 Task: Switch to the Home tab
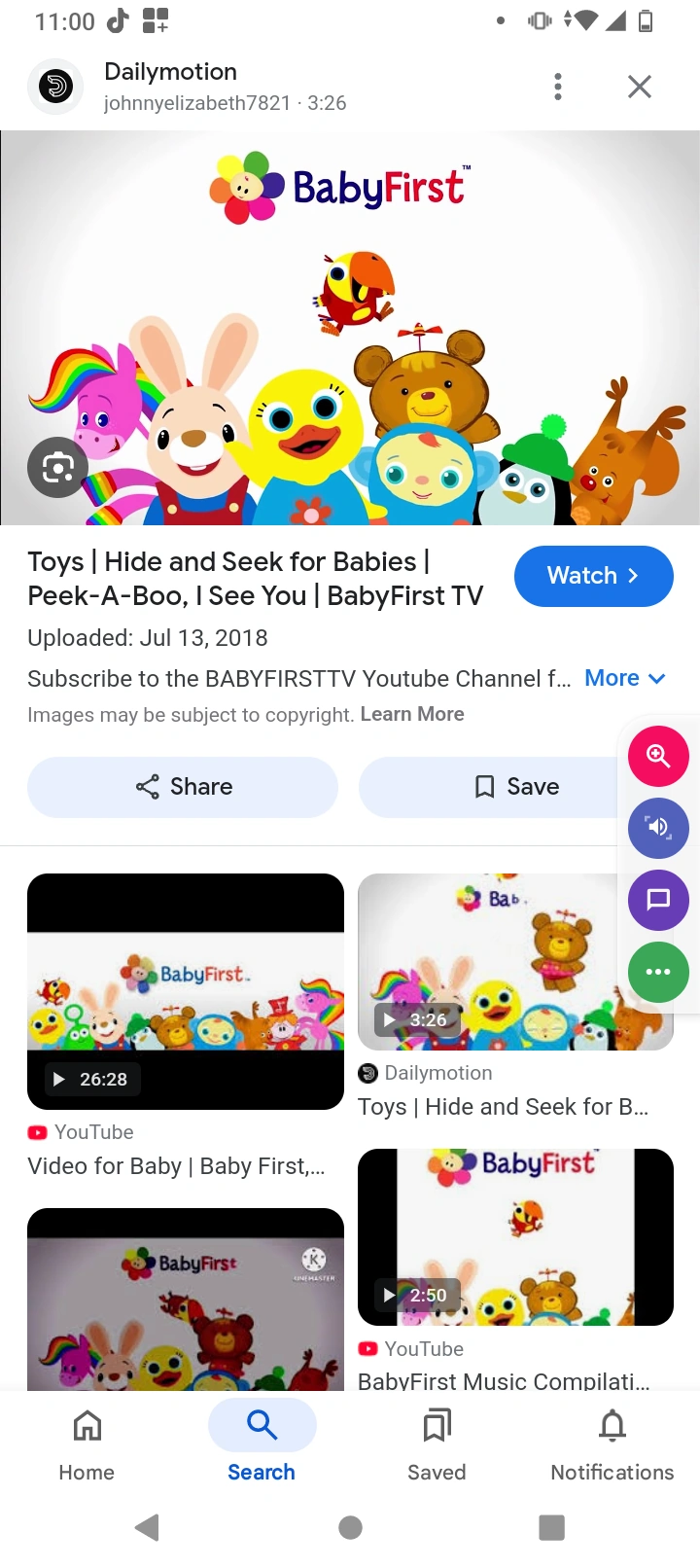point(86,1443)
